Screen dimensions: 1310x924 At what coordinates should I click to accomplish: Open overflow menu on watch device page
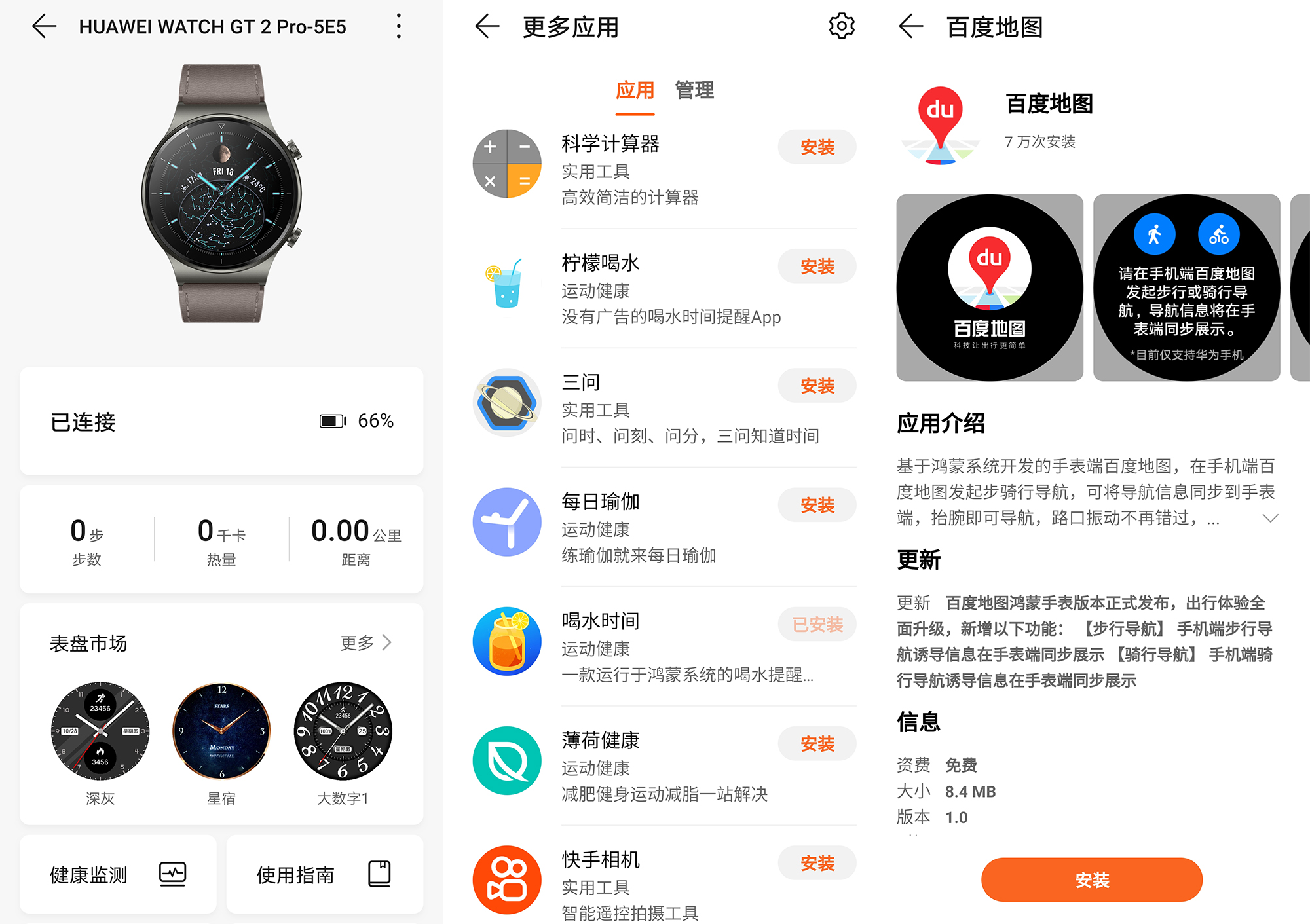pyautogui.click(x=398, y=27)
